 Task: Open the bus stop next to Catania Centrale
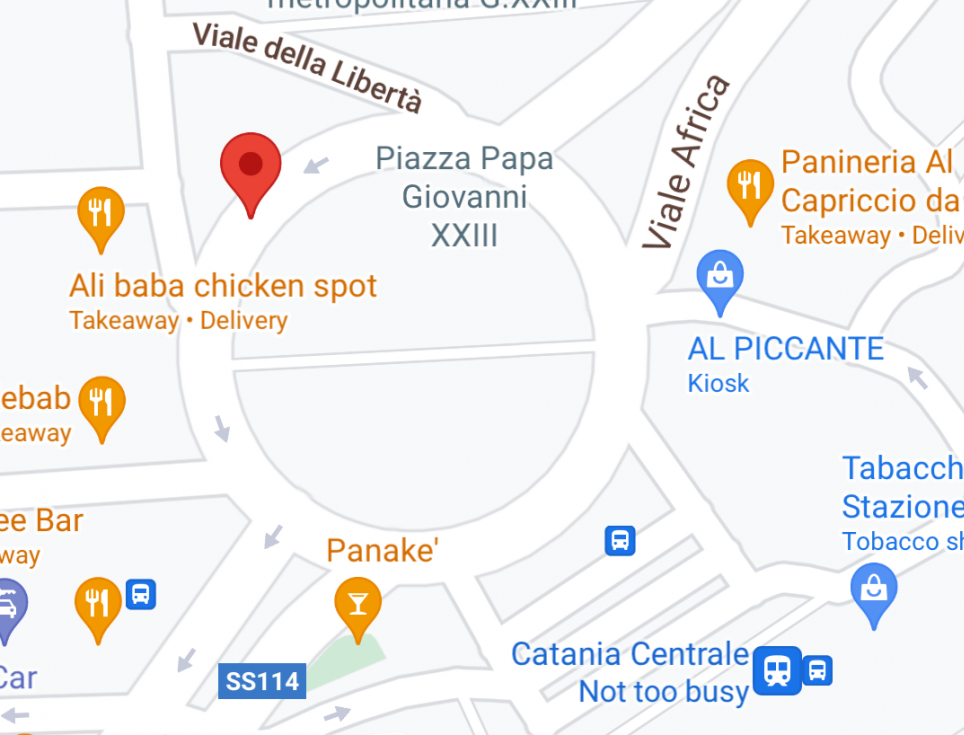tap(818, 670)
